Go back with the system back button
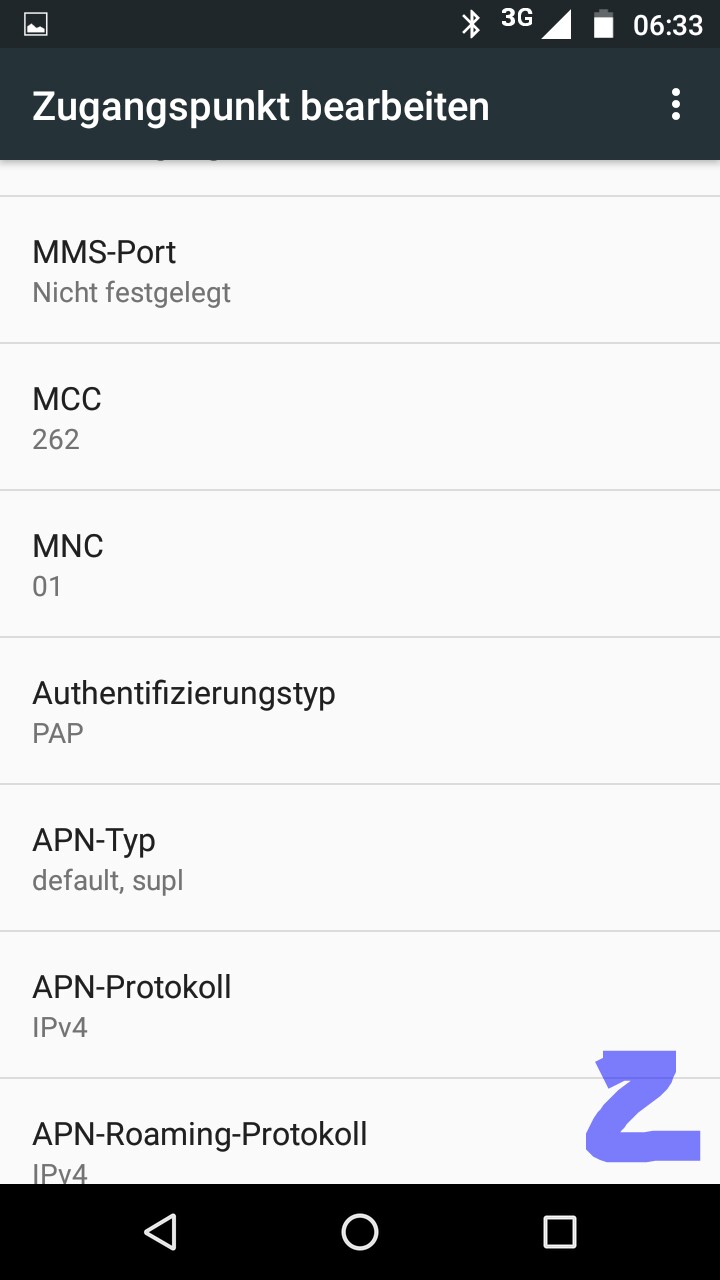Screen dimensions: 720x1280 (160, 1232)
